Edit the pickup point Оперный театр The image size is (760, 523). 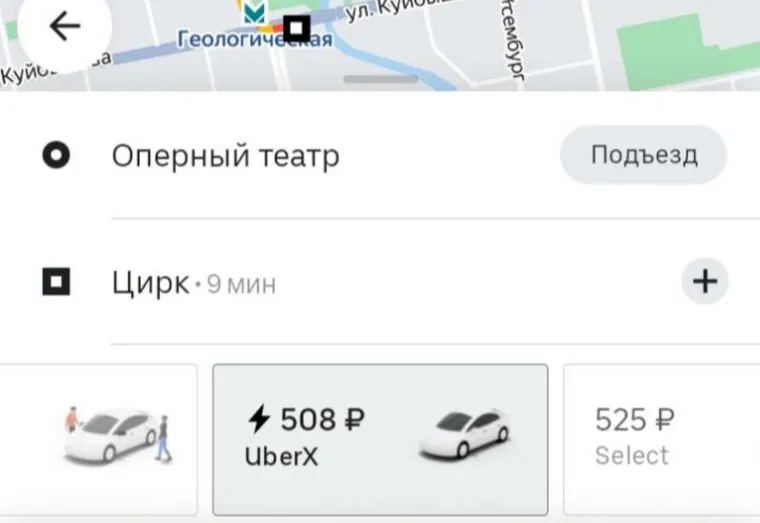coord(226,157)
